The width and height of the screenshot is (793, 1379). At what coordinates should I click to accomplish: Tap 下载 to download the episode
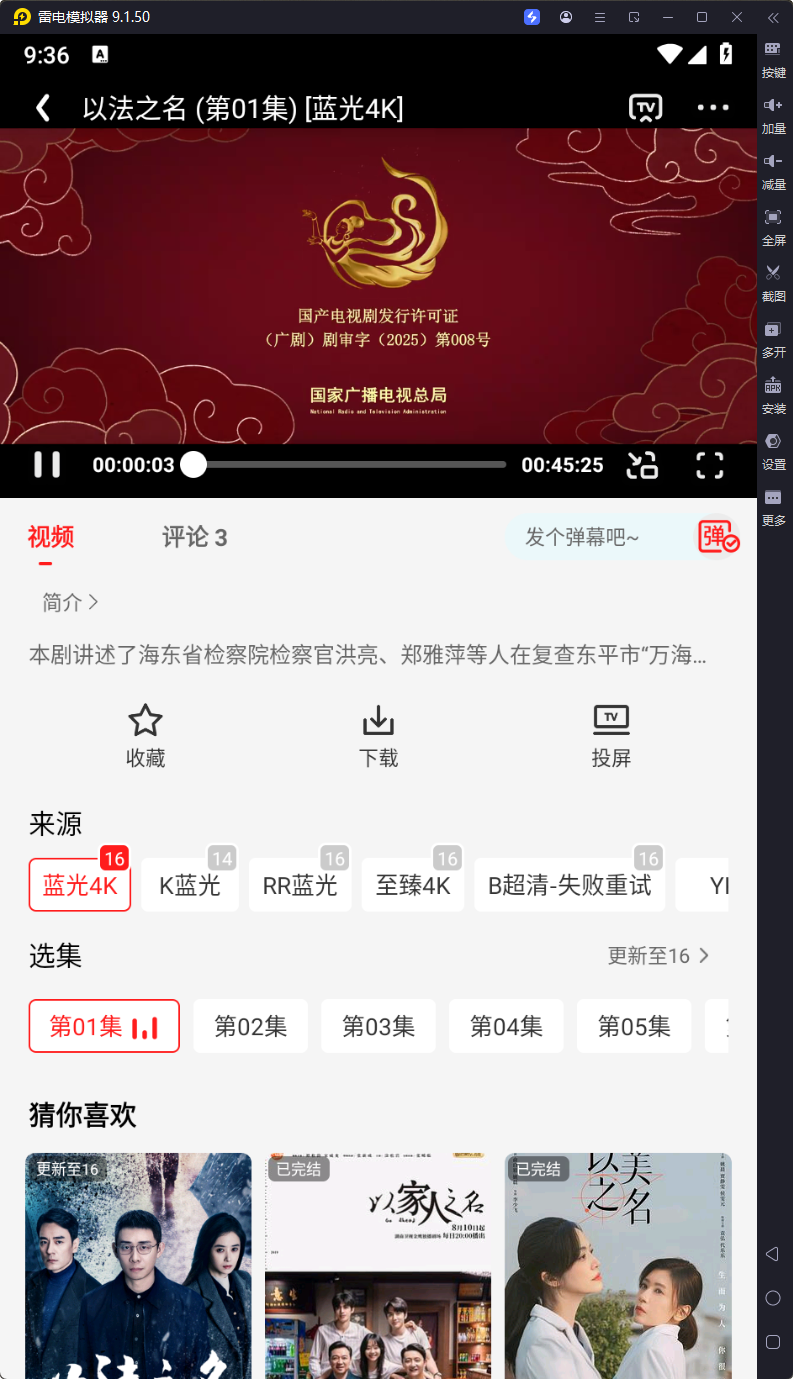click(378, 735)
